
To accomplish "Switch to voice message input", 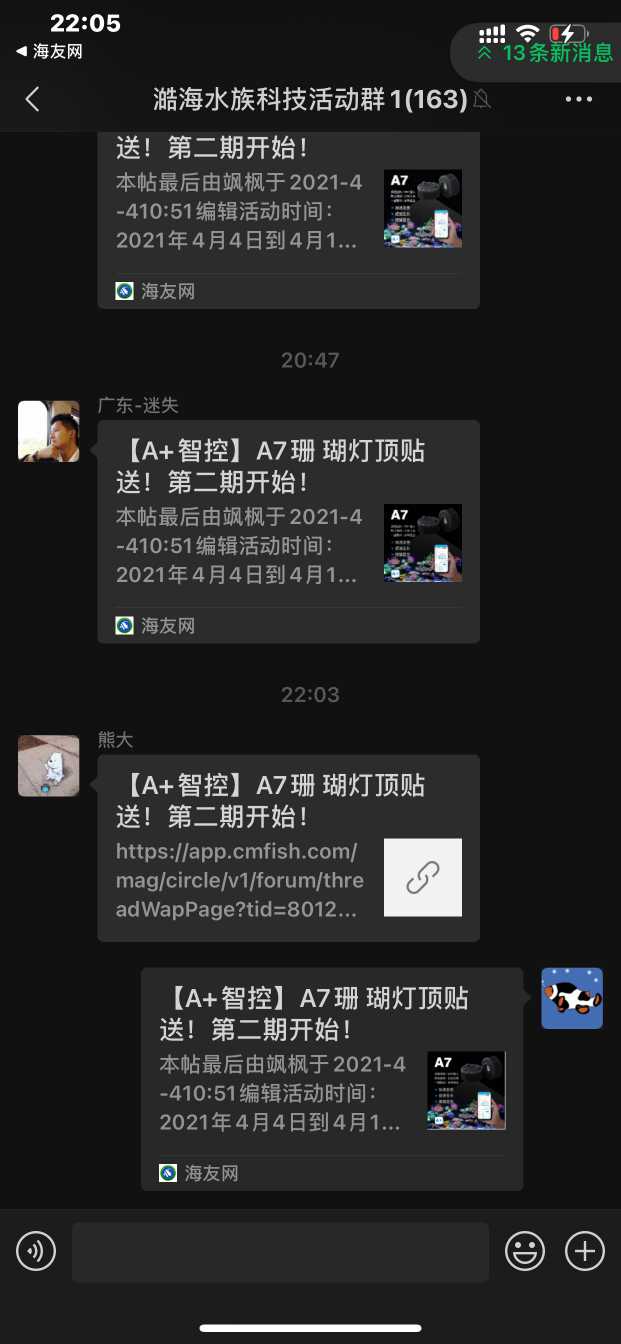I will (x=36, y=1251).
